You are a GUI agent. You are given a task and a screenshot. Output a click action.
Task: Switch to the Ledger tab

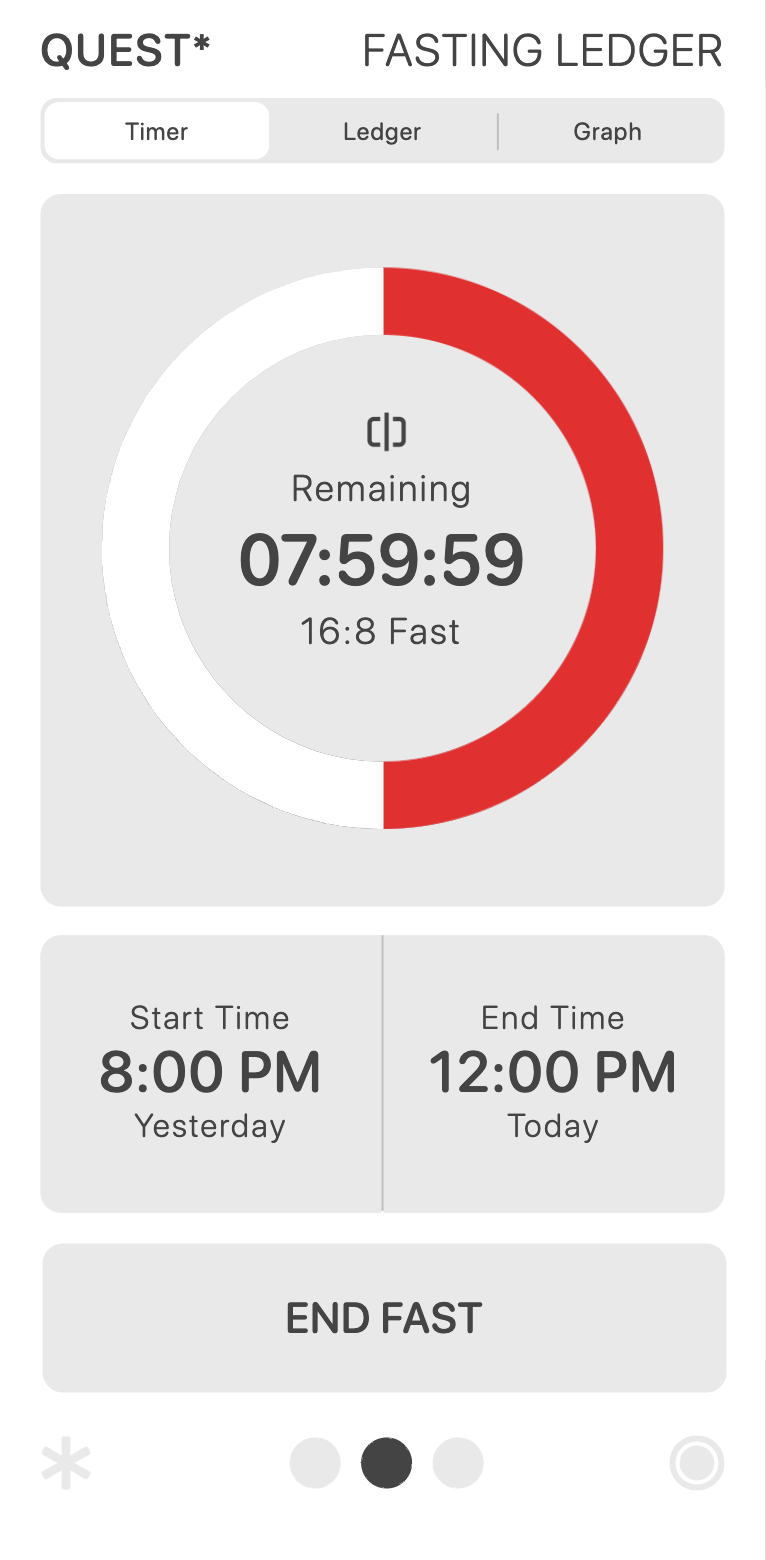(x=382, y=131)
